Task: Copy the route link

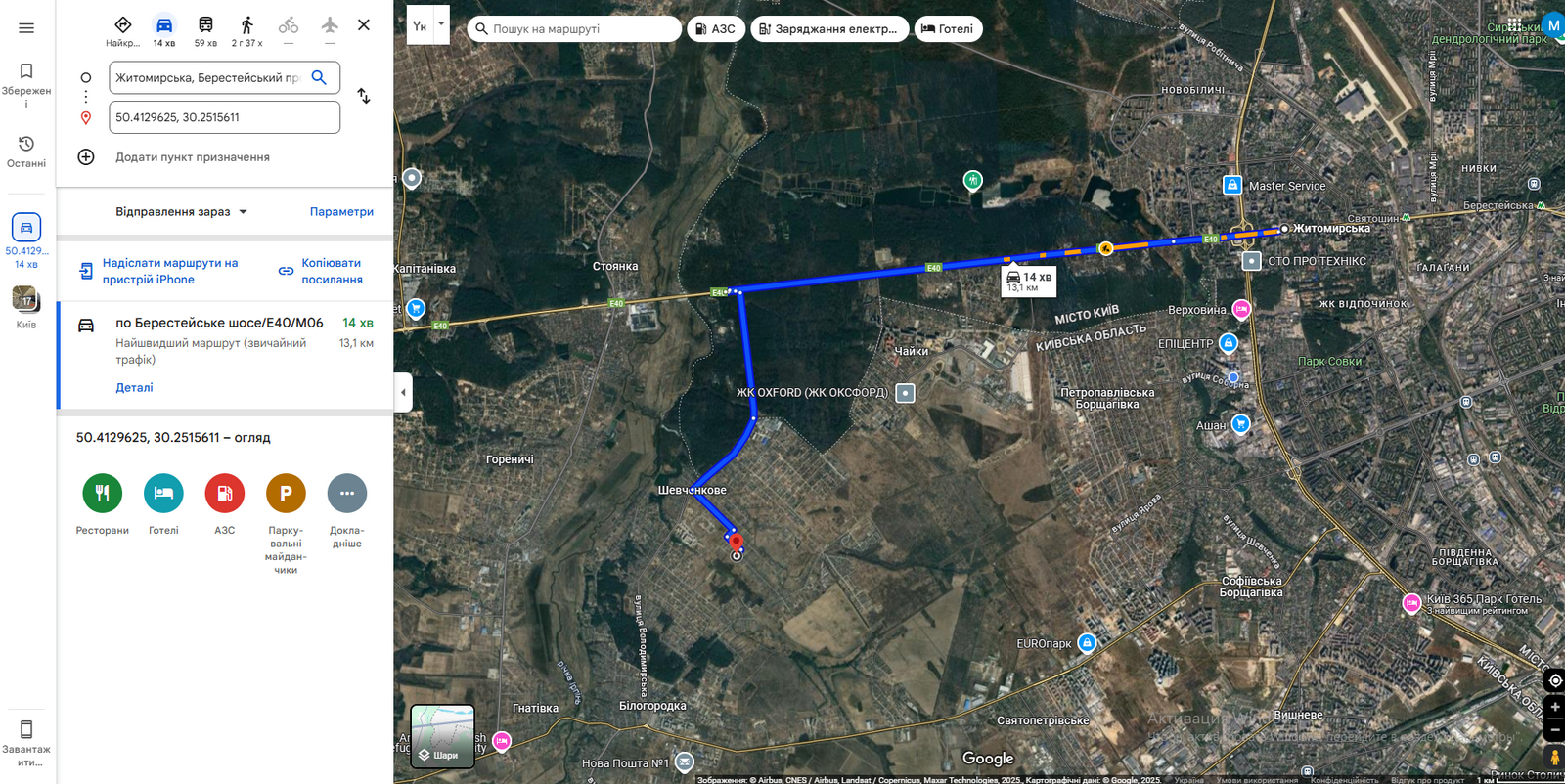Action: tap(321, 271)
